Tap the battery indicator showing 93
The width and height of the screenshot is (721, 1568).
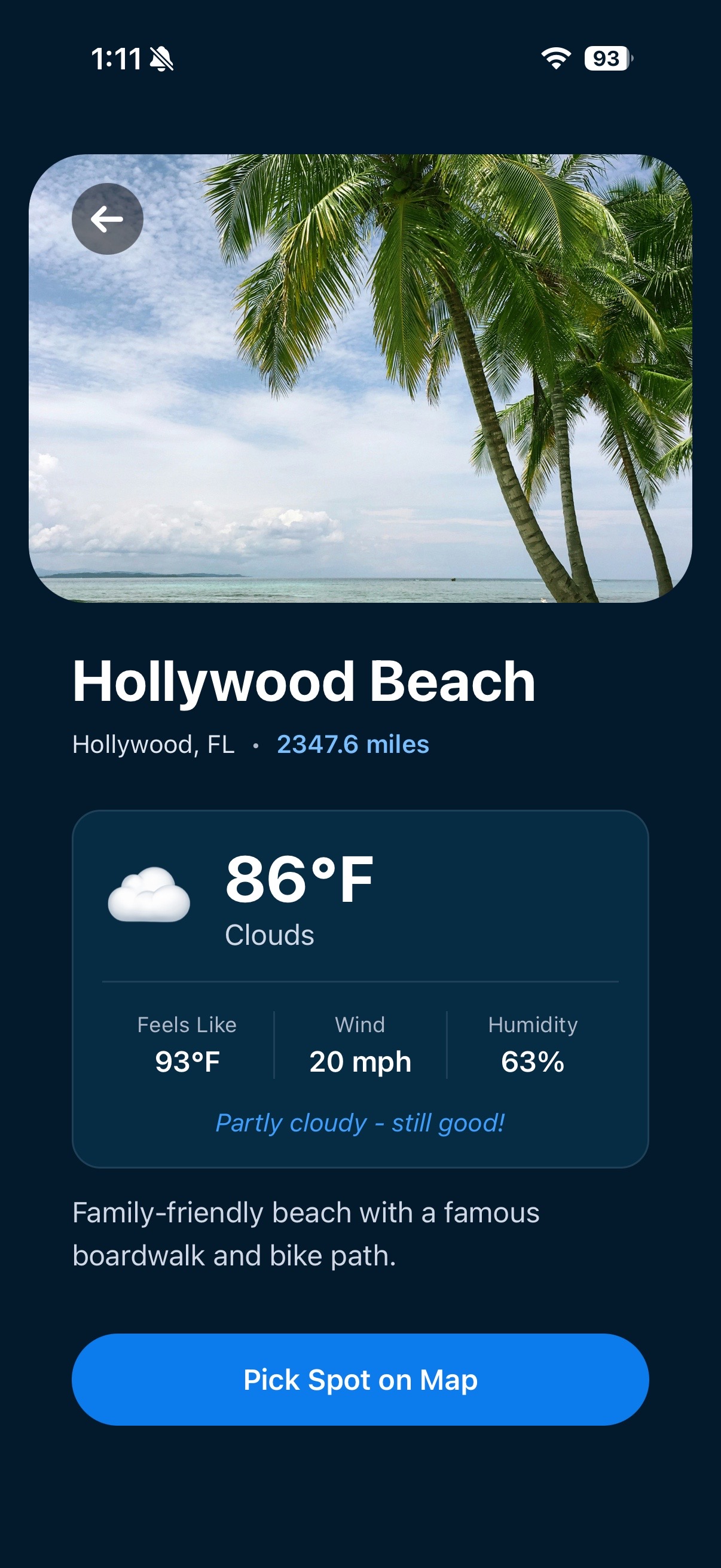coord(606,59)
